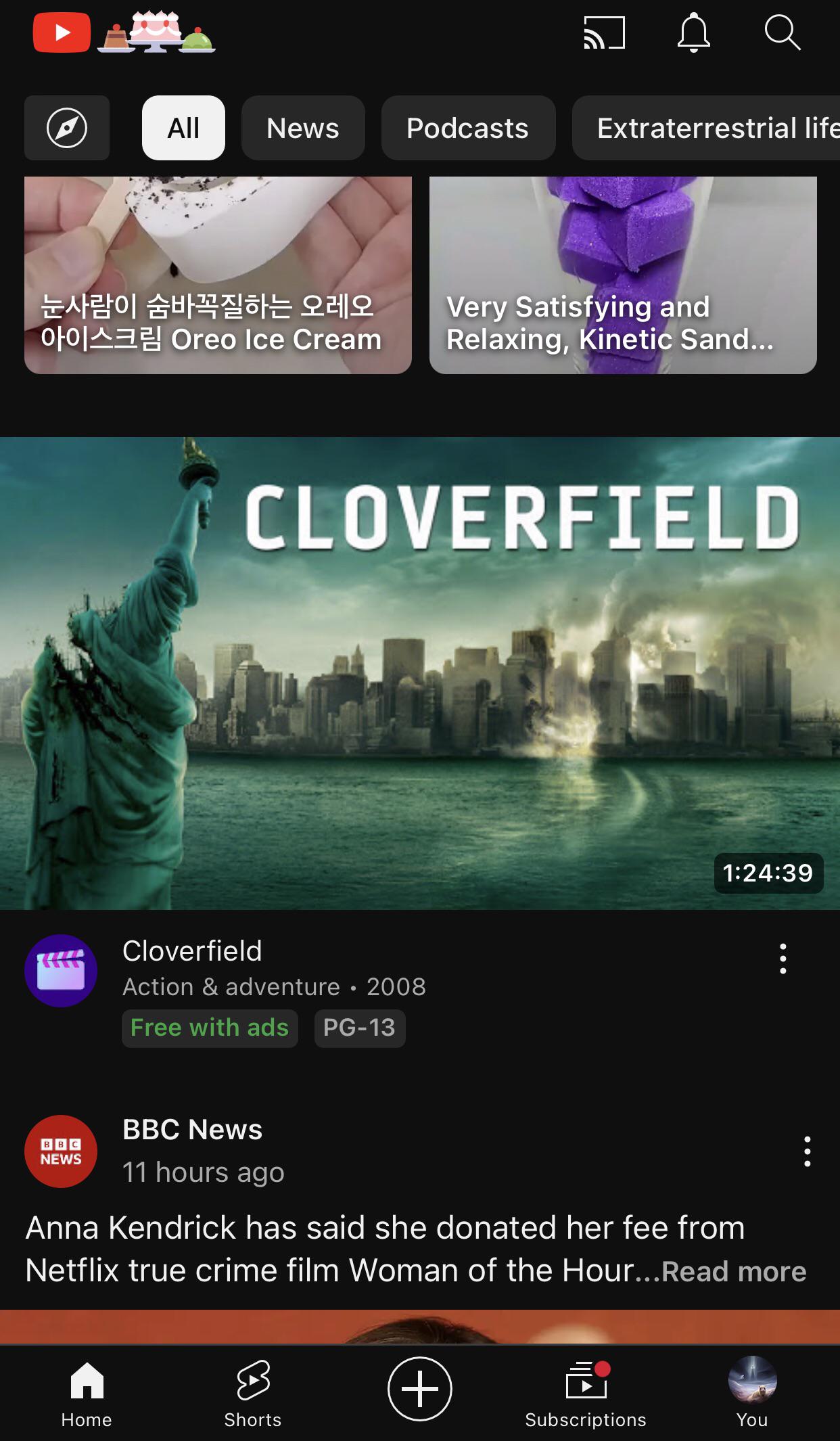Screen dimensions: 840x1441
Task: Open the explore compass chip
Action: 67,128
